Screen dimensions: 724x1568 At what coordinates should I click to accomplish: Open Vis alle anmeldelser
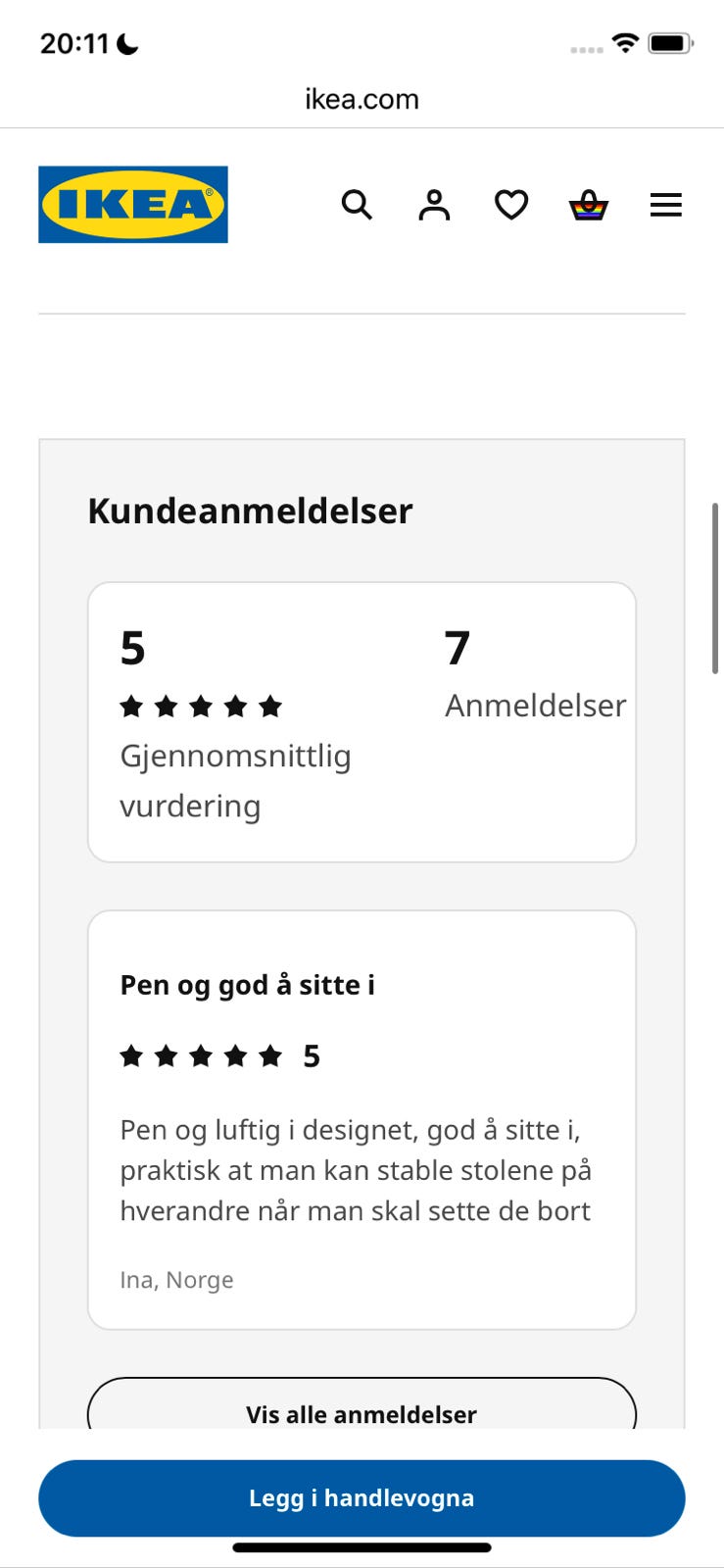(362, 1414)
